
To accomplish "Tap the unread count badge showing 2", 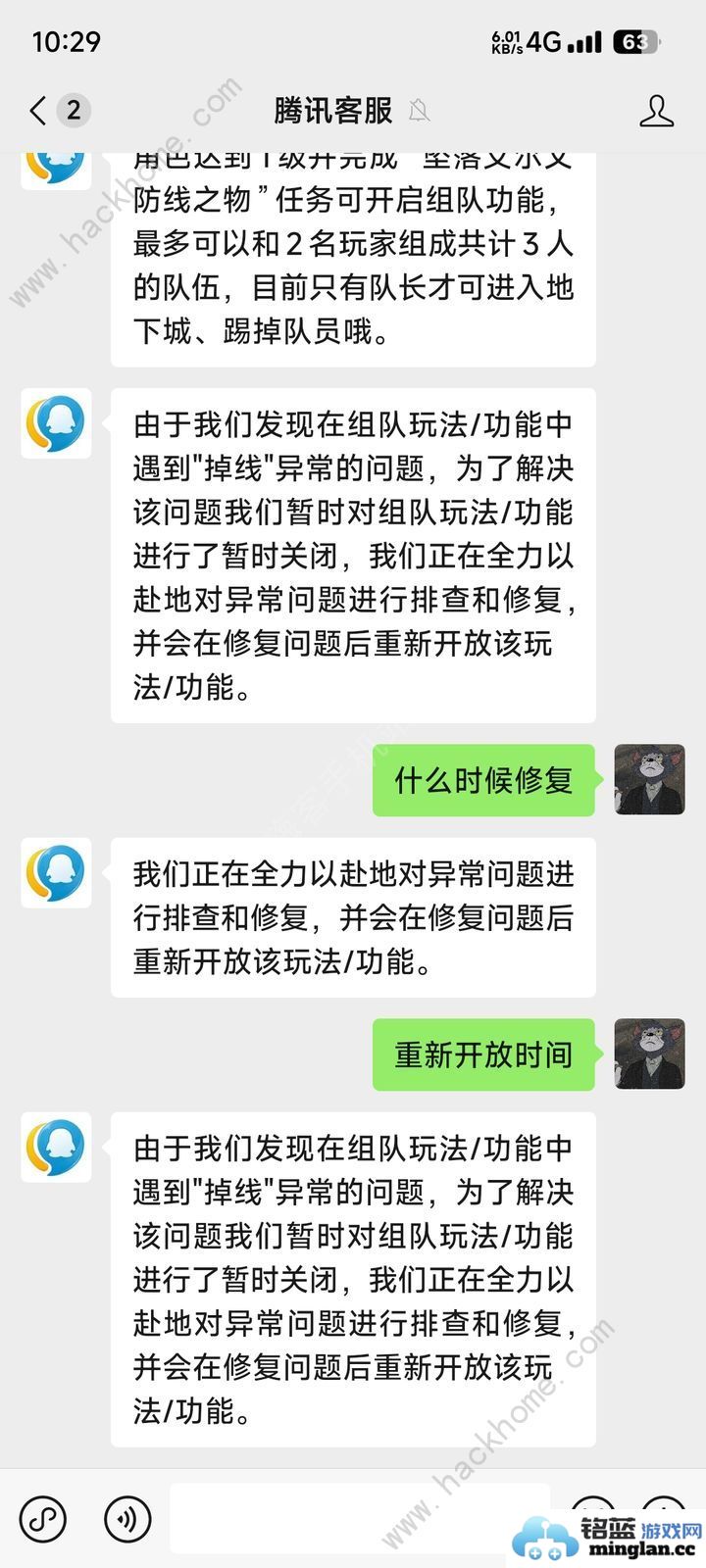I will 73,111.
